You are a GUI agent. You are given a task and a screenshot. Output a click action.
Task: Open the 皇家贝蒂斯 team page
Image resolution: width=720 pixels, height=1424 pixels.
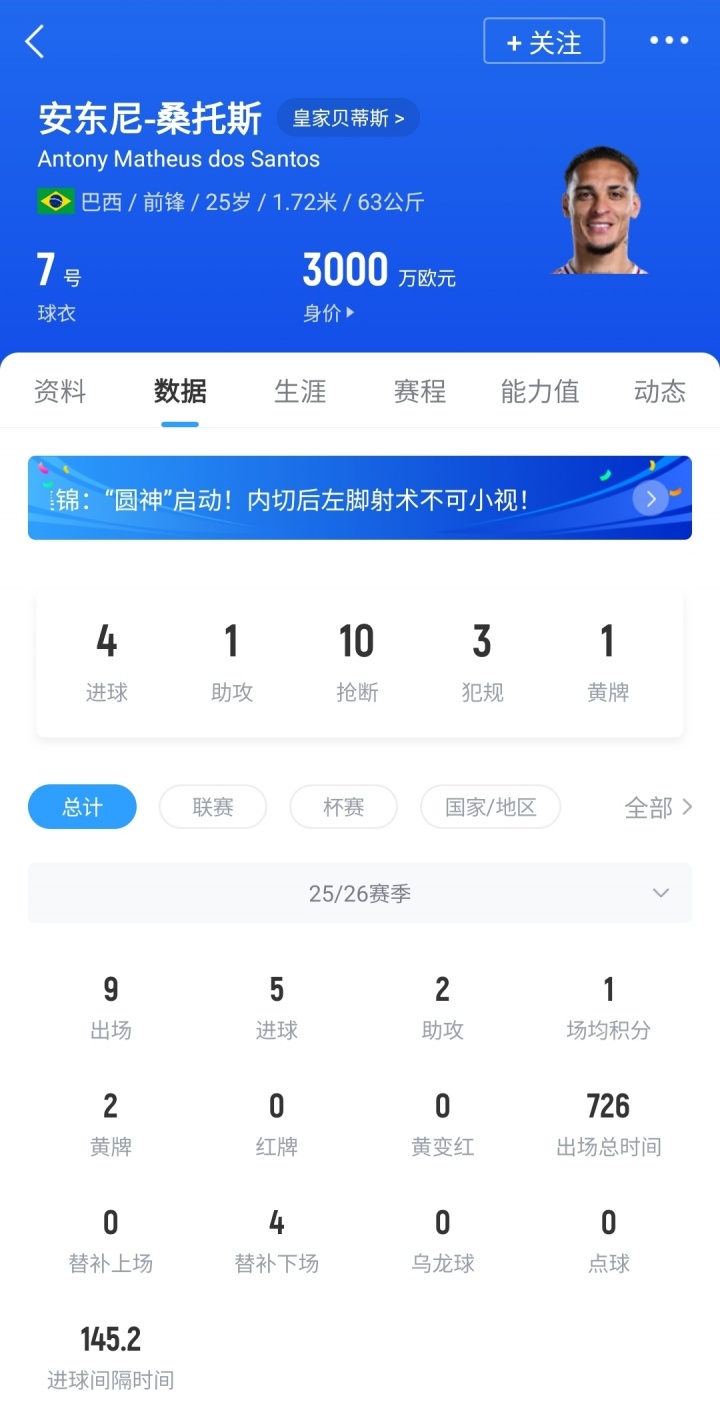(x=348, y=118)
